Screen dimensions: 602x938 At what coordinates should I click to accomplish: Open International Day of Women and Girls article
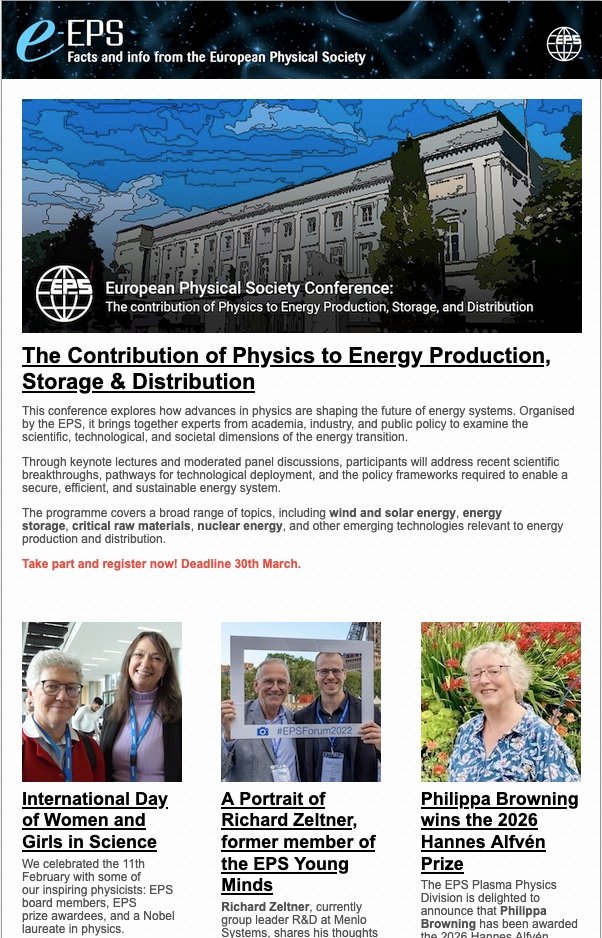95,820
